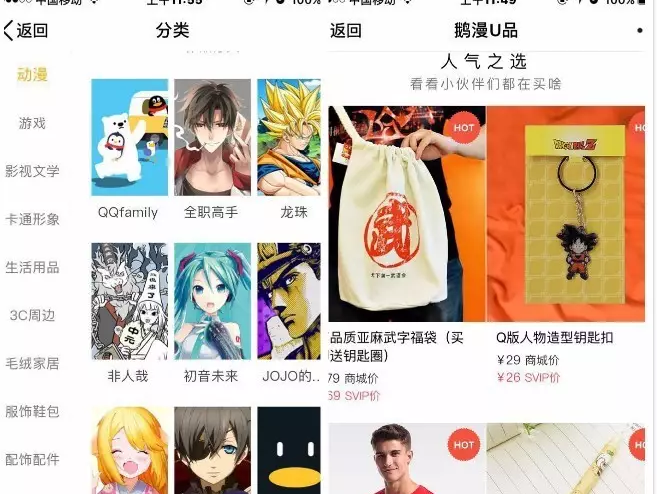
Task: Select the 毛绒家居 category
Action: (32, 363)
